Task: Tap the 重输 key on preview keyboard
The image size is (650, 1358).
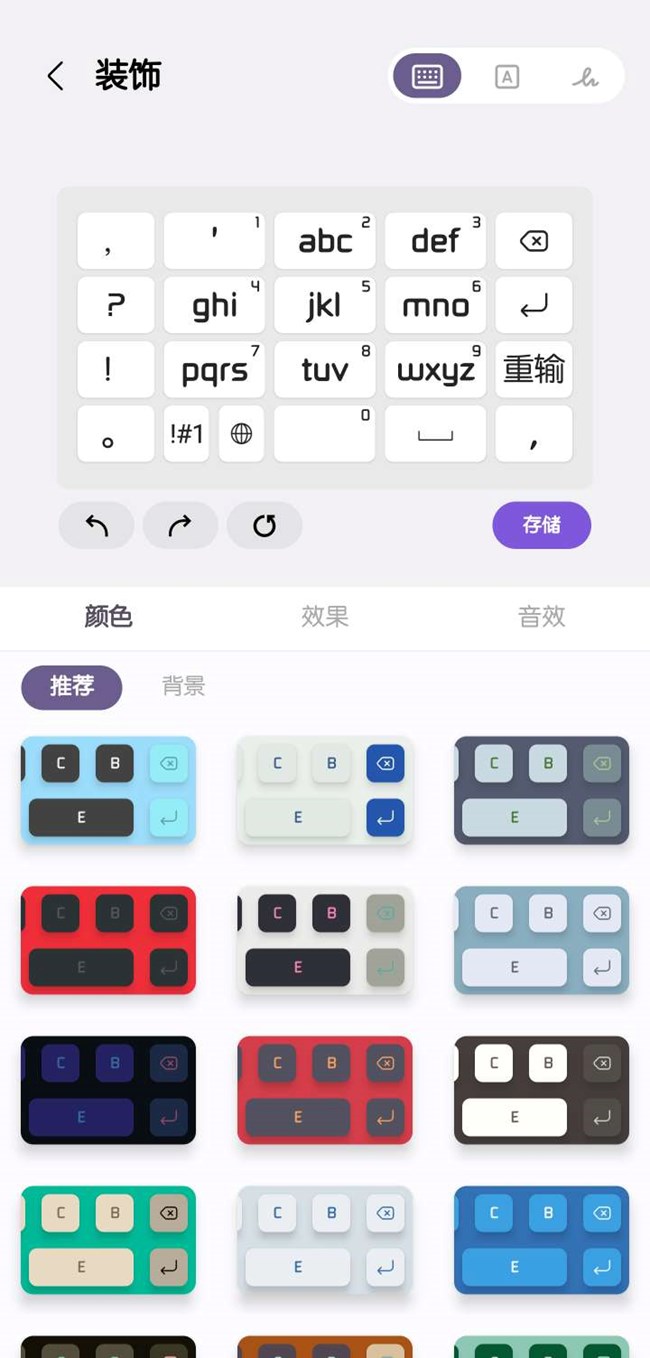Action: click(533, 370)
